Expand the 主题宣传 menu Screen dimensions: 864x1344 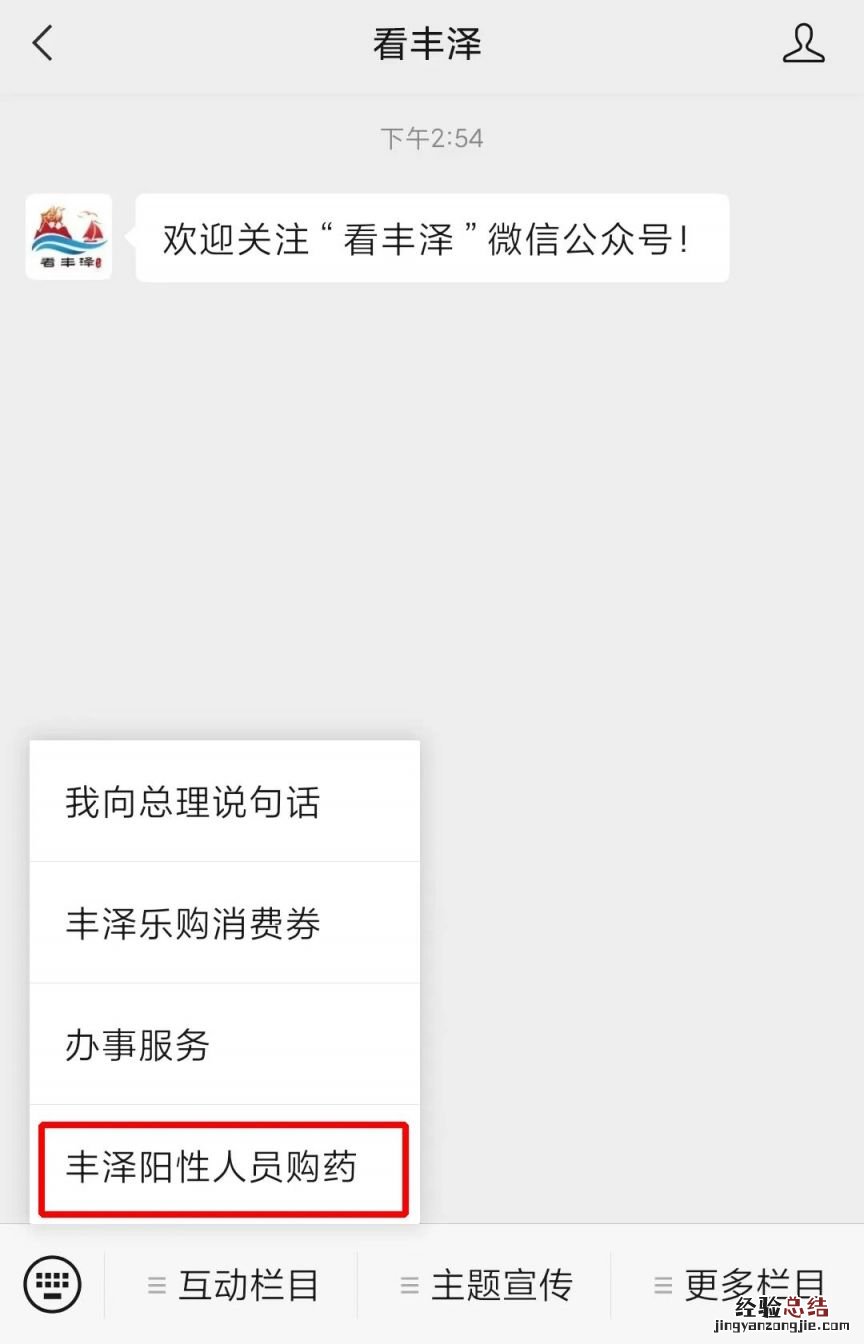(485, 1285)
